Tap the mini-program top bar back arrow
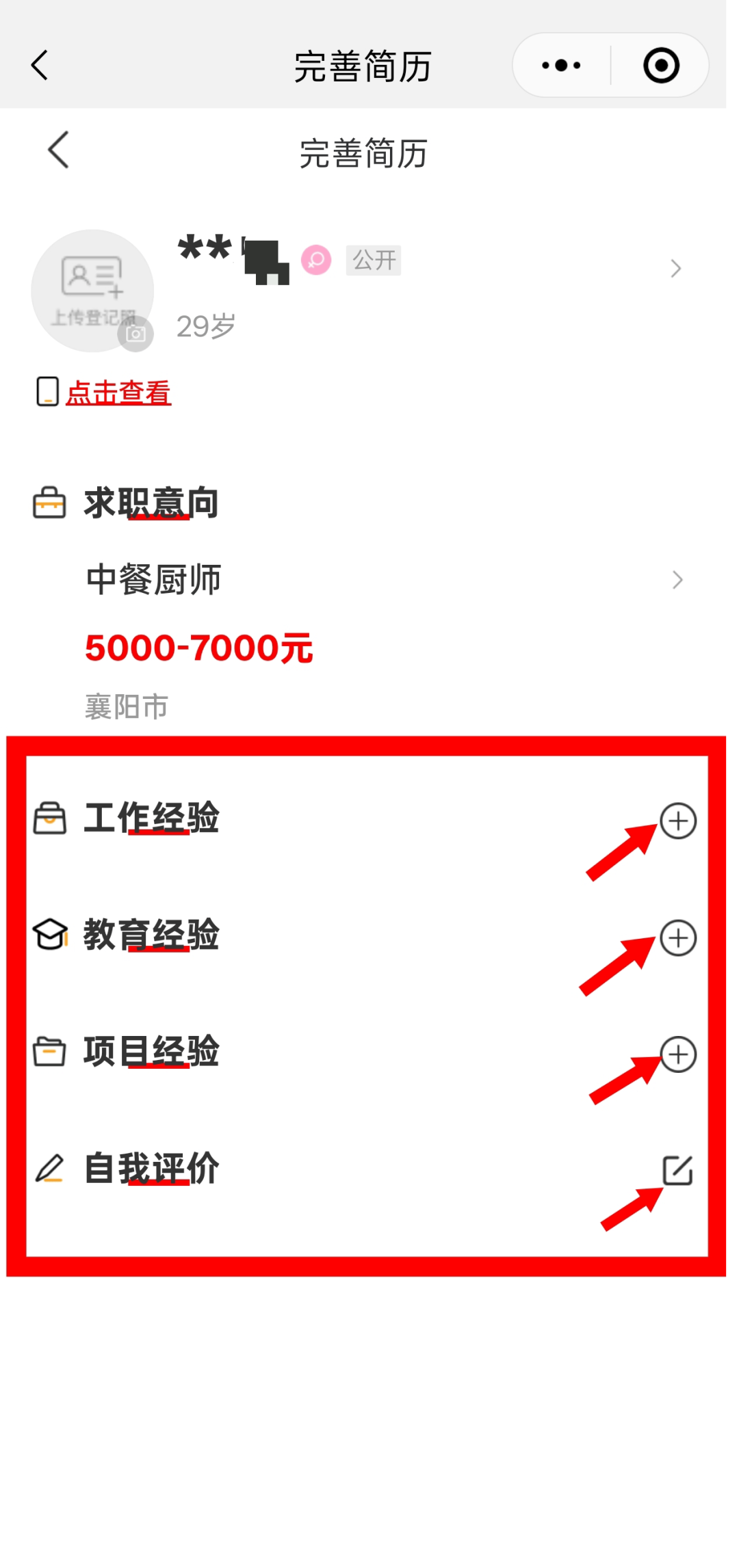This screenshot has width=739, height=1568. [40, 66]
